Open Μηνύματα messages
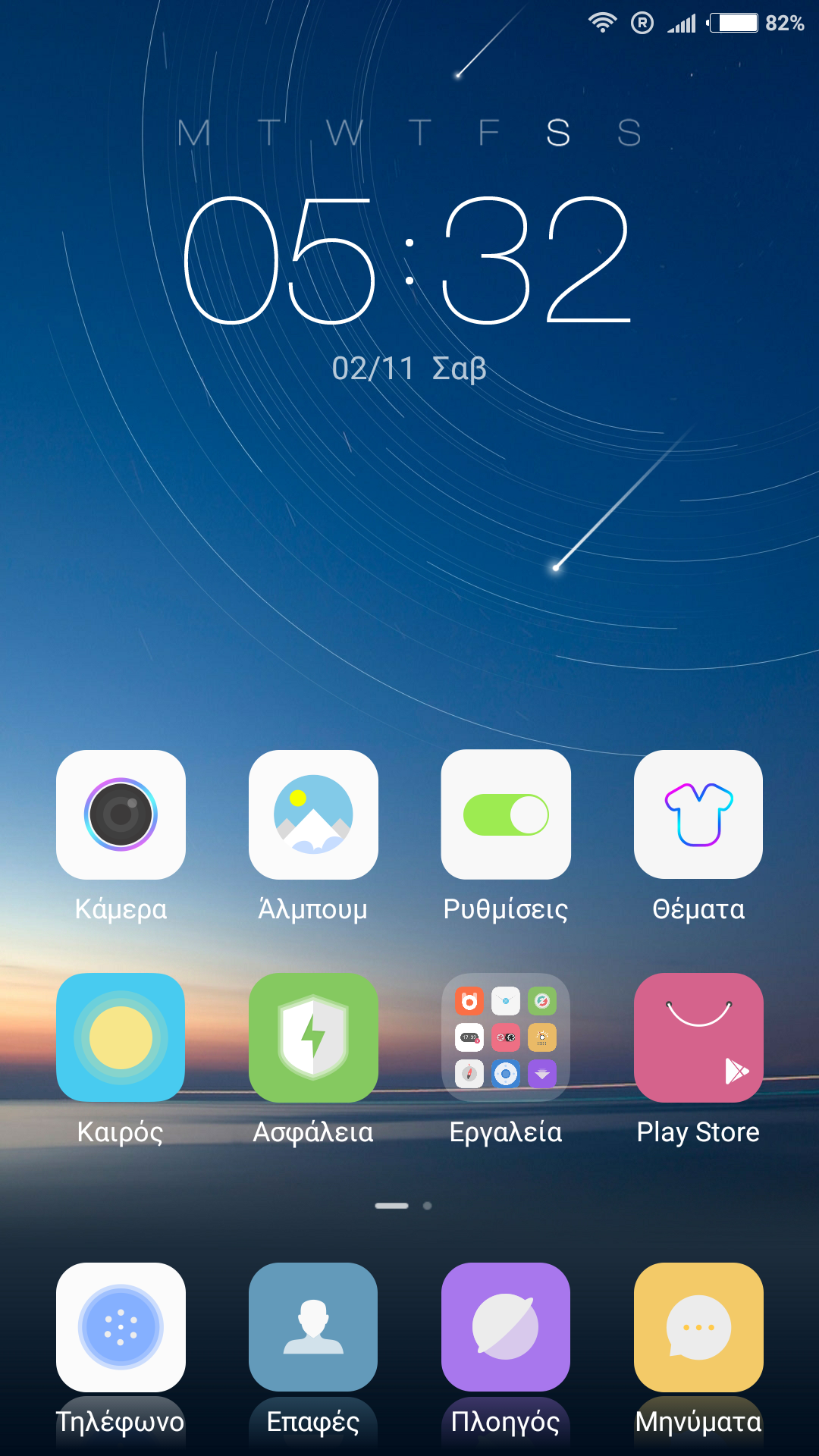819x1456 pixels. pos(698,1327)
